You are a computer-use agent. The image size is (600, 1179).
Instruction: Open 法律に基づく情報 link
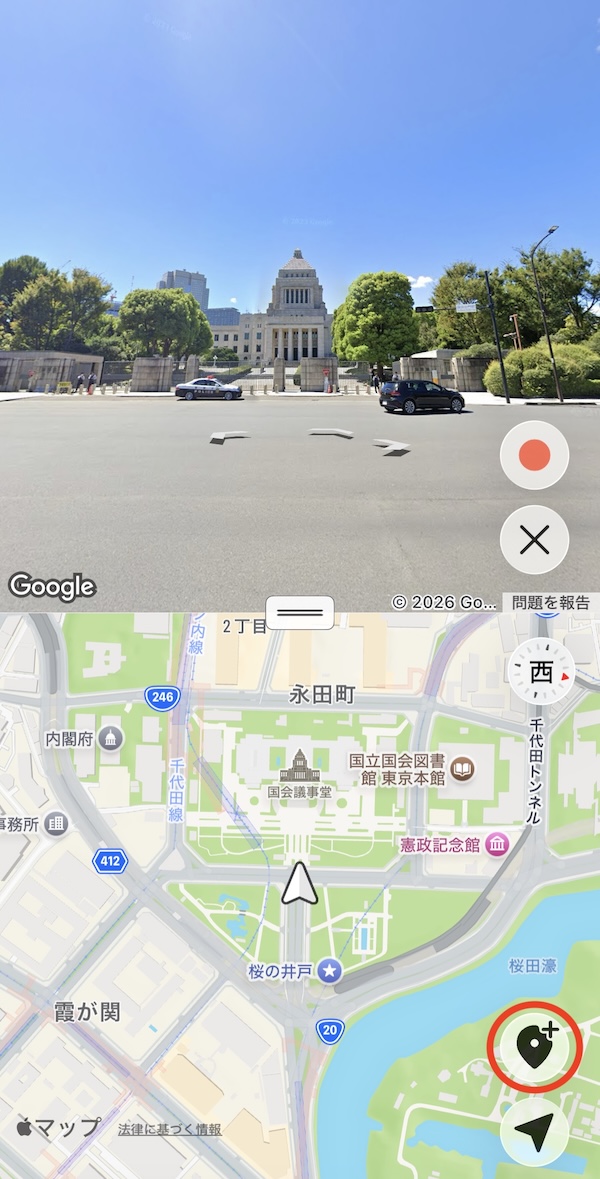(x=169, y=1129)
